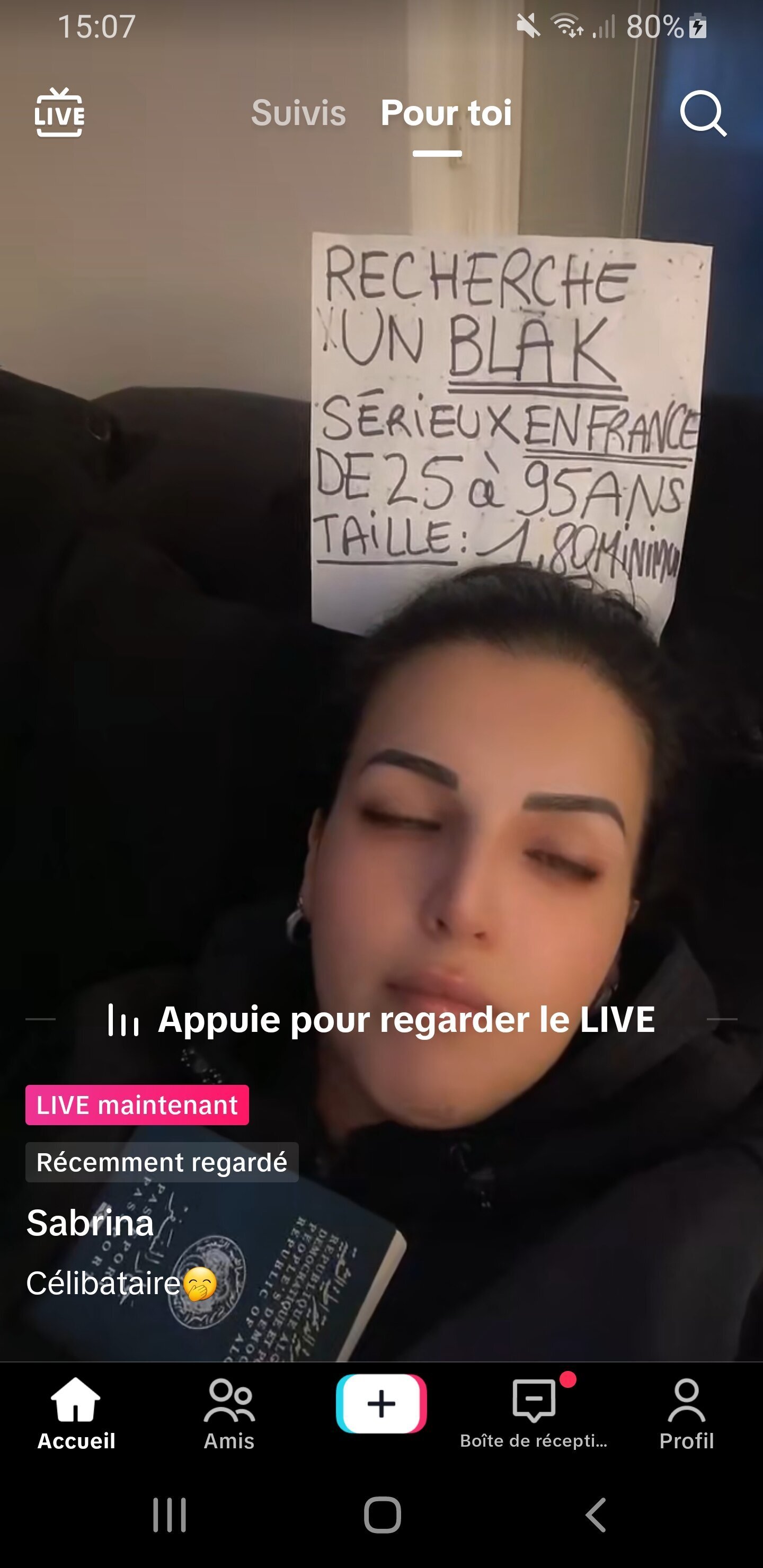Screen dimensions: 763x1568
Task: Tap Appuie pour regarder le LIVE
Action: coord(382,1020)
